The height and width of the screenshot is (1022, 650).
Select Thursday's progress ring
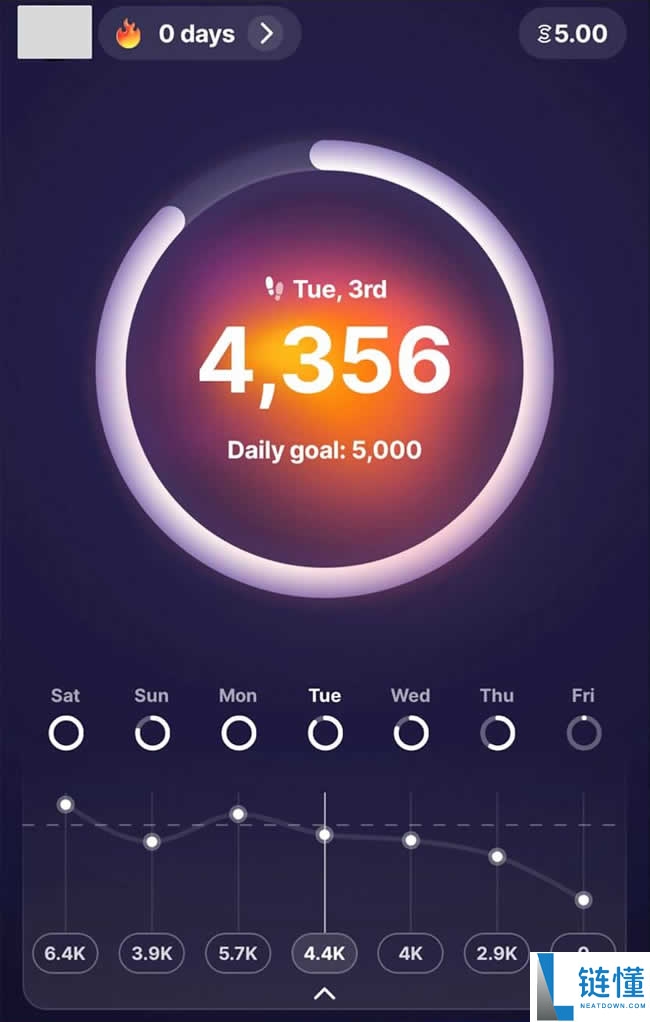click(x=497, y=733)
